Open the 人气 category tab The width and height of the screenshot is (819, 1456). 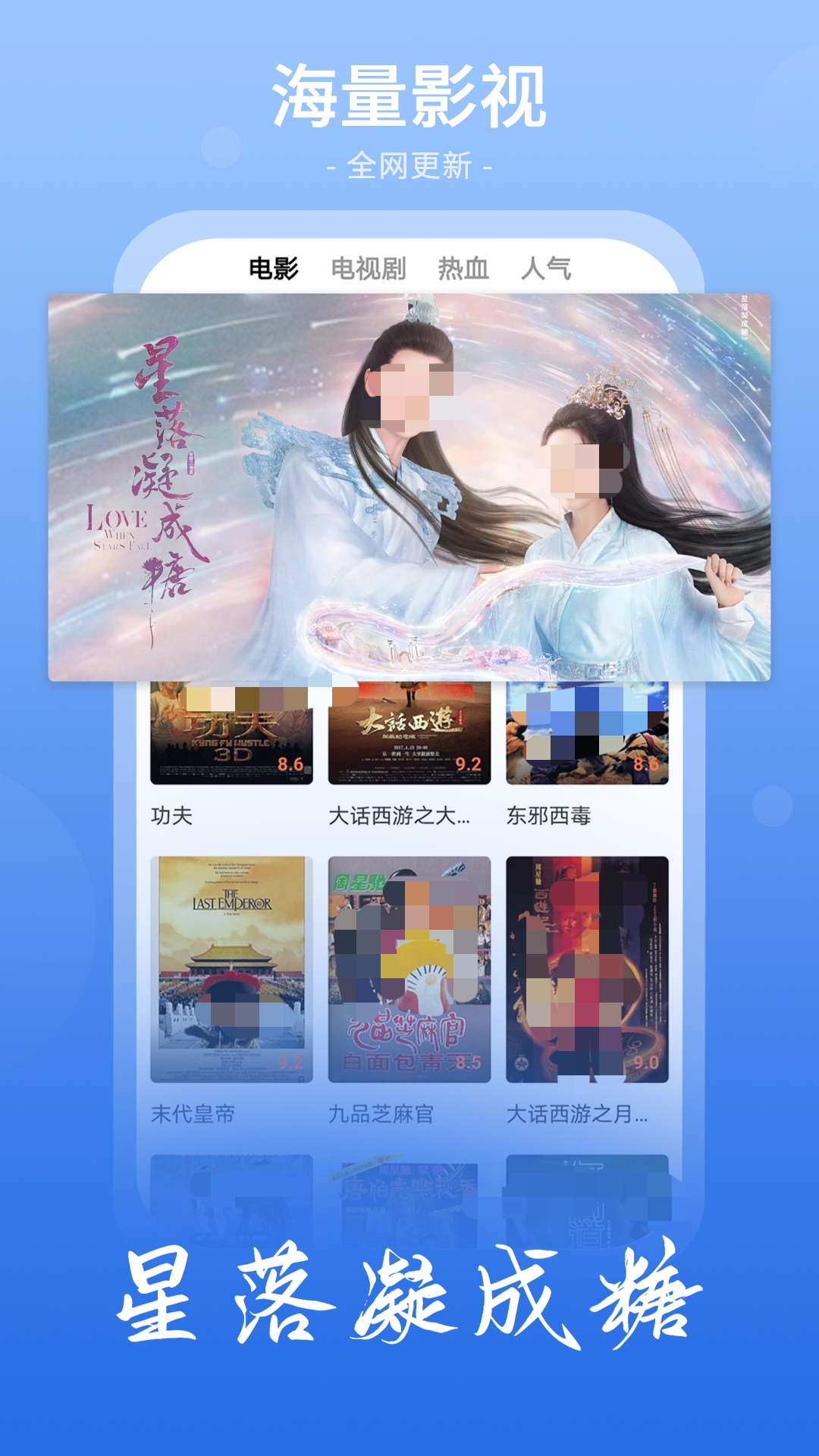549,265
